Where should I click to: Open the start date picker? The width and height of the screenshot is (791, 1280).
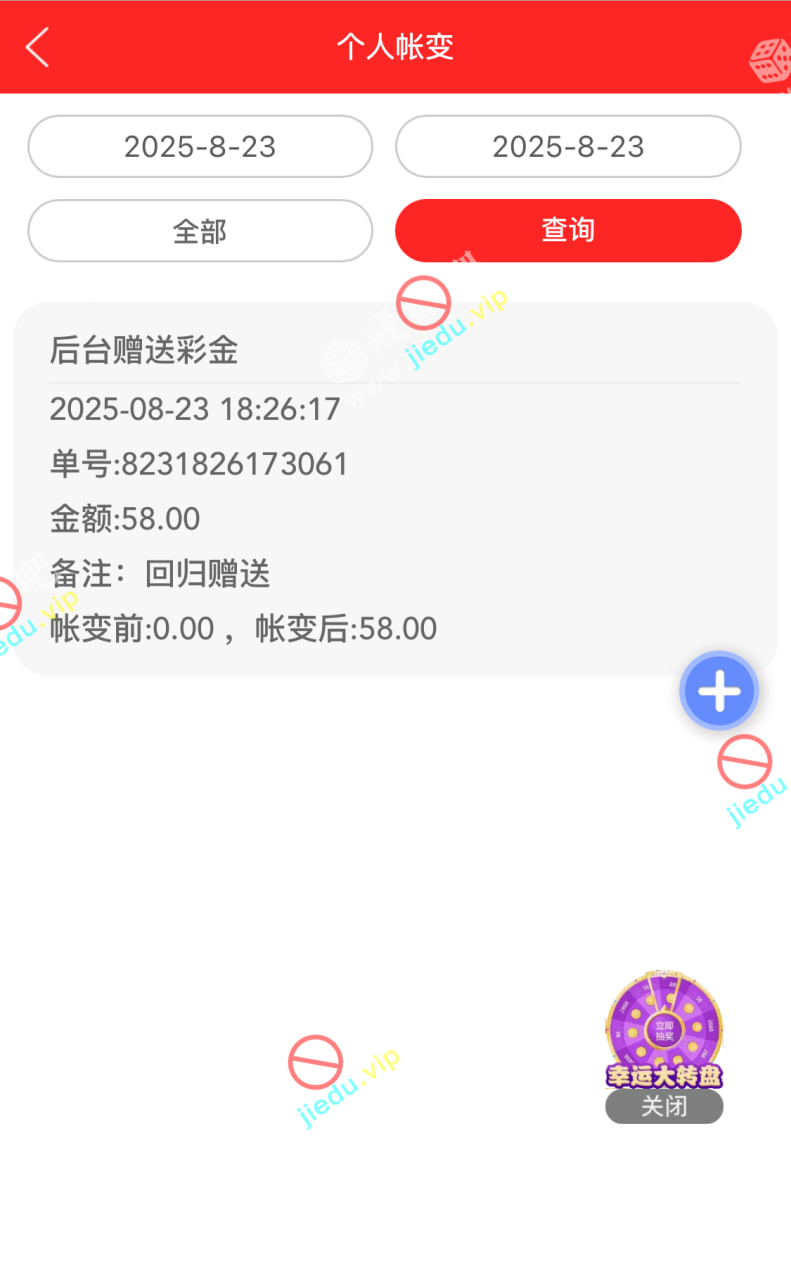[x=200, y=147]
